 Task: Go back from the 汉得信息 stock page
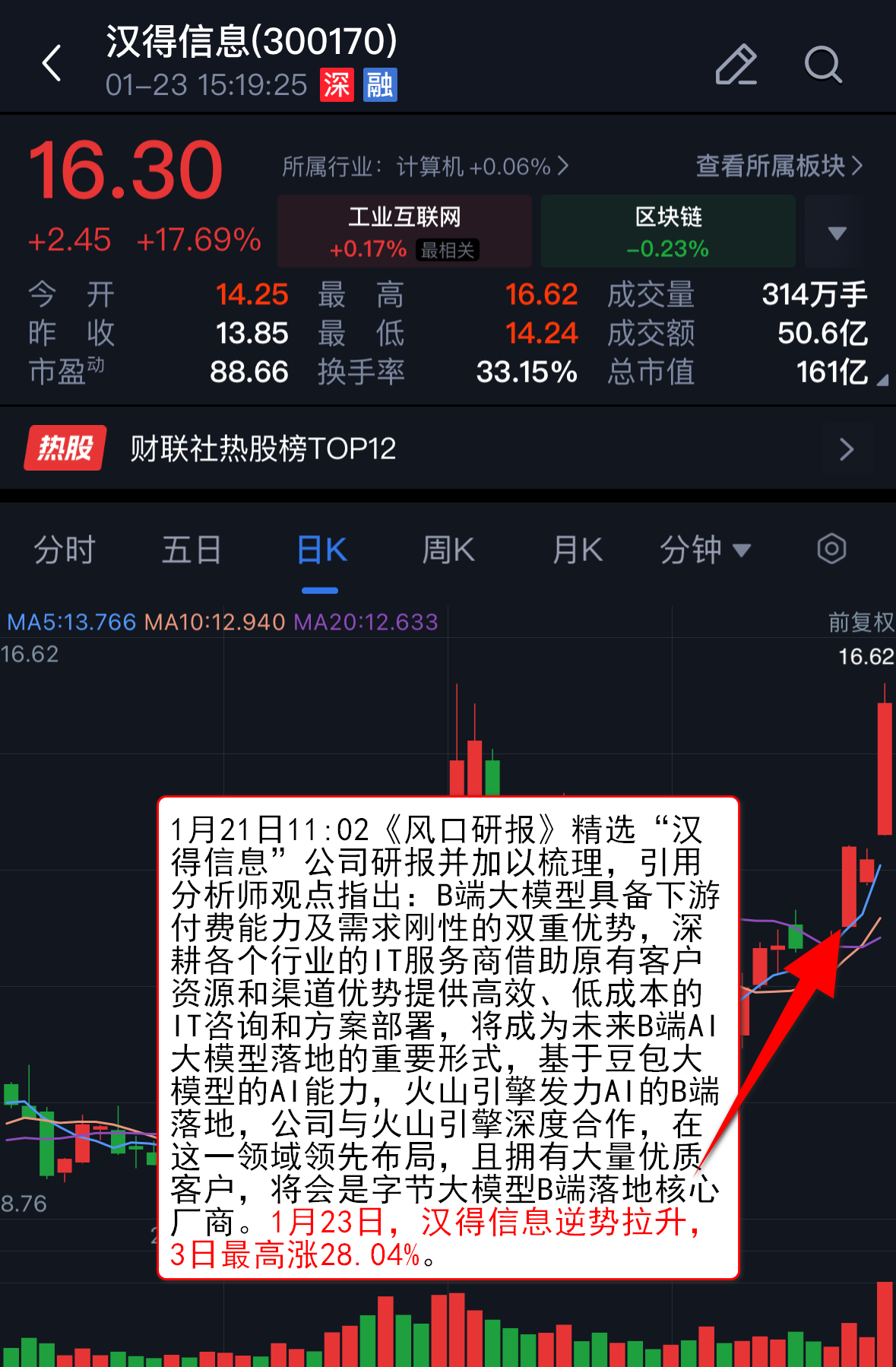coord(52,63)
